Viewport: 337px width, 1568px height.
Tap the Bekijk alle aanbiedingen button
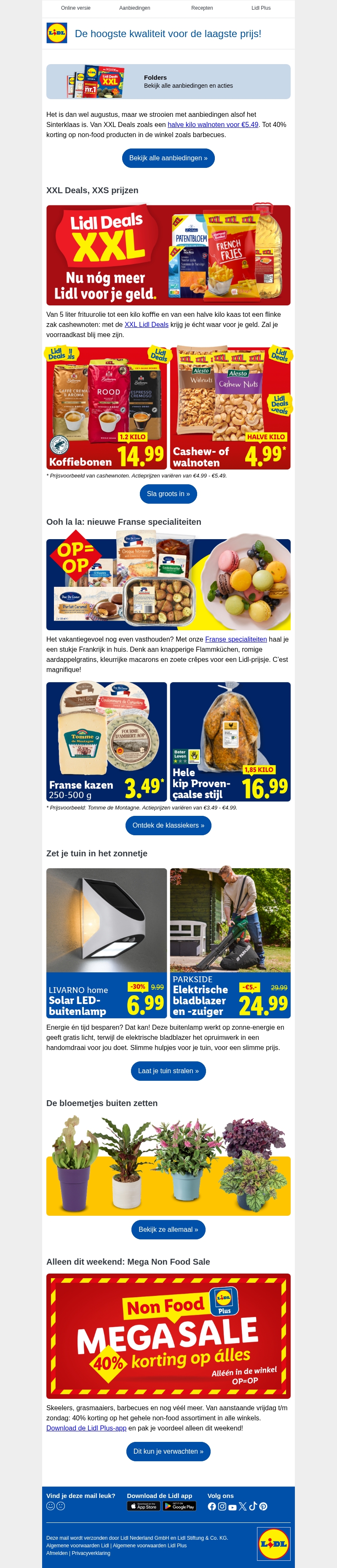point(168,158)
